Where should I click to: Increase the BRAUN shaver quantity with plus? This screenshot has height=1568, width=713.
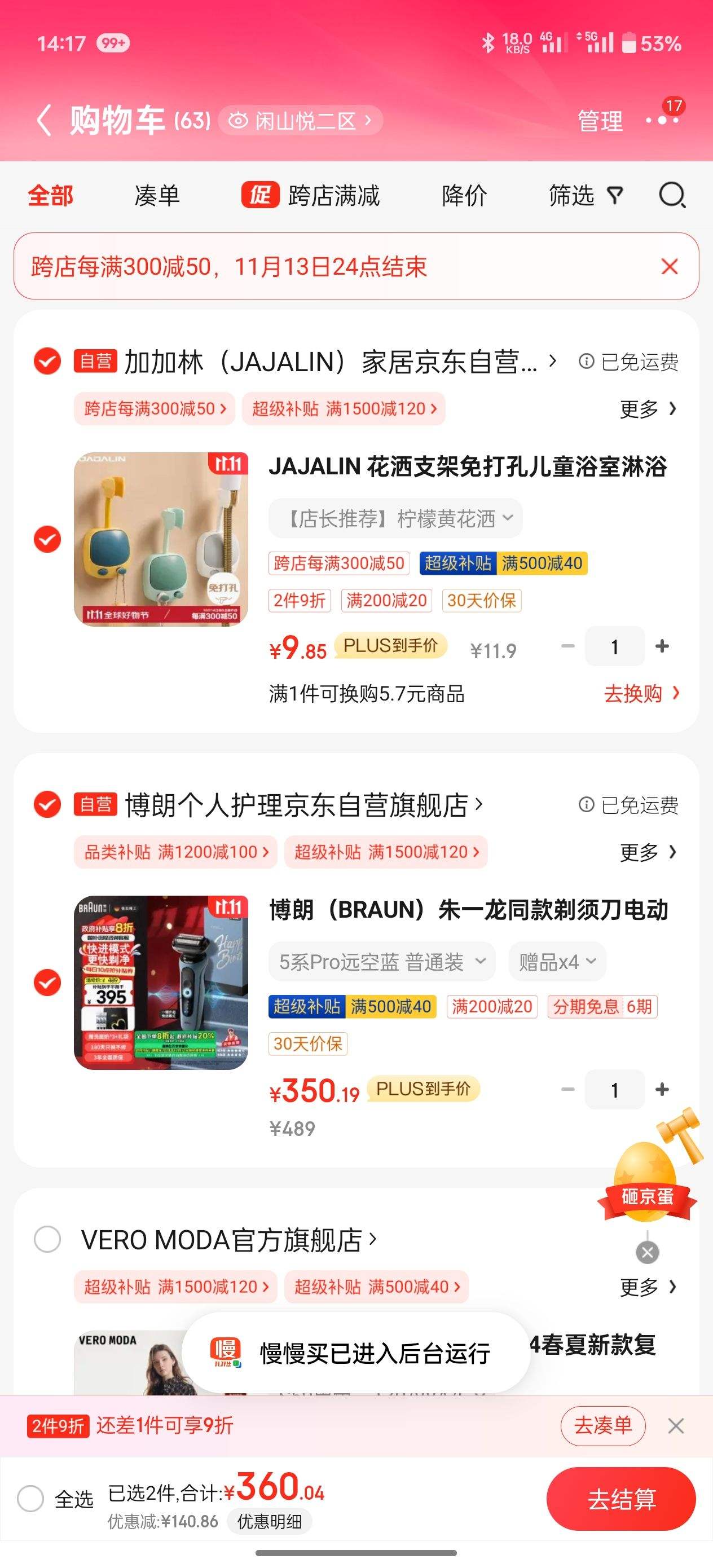pos(662,1090)
